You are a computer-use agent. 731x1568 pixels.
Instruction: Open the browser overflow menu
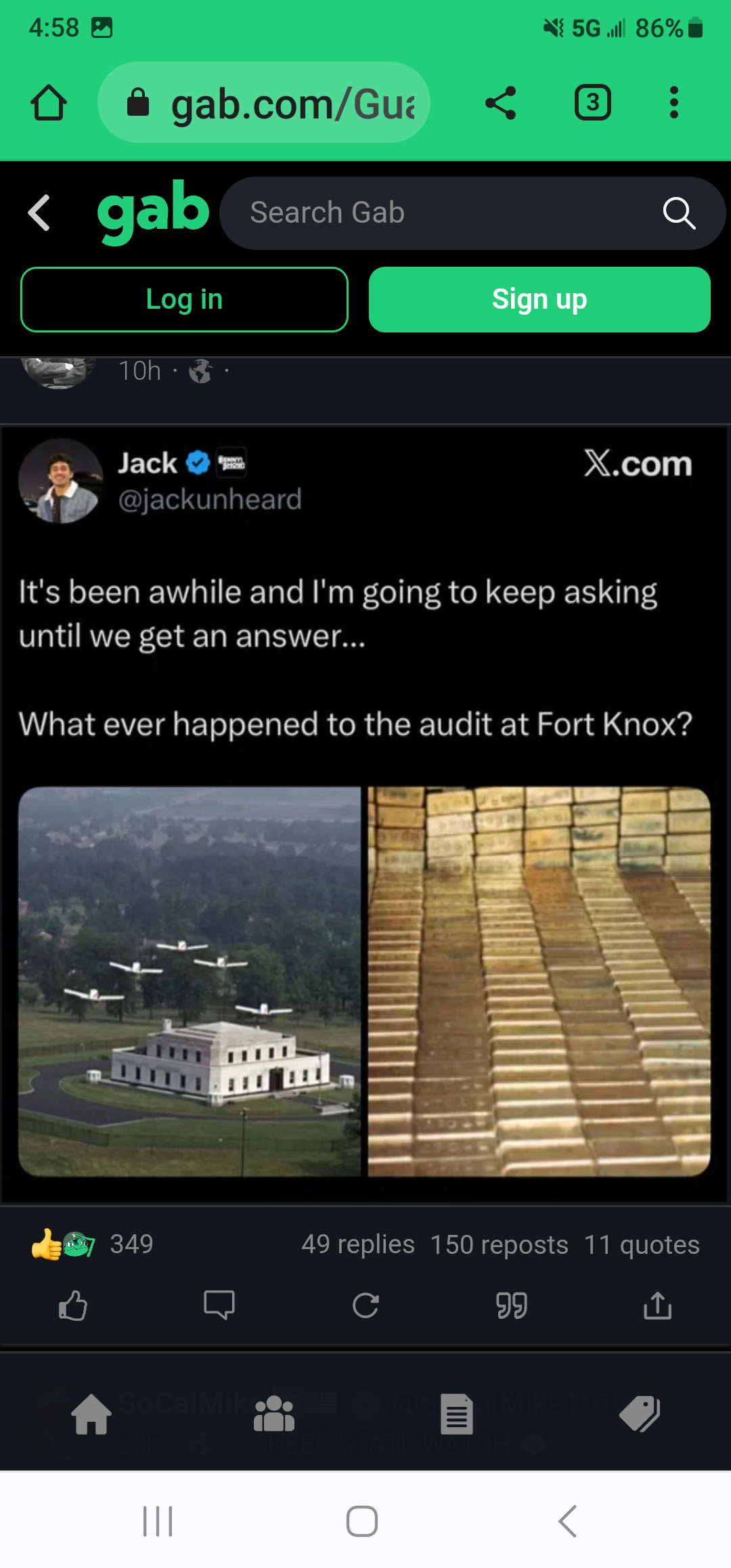click(x=673, y=103)
